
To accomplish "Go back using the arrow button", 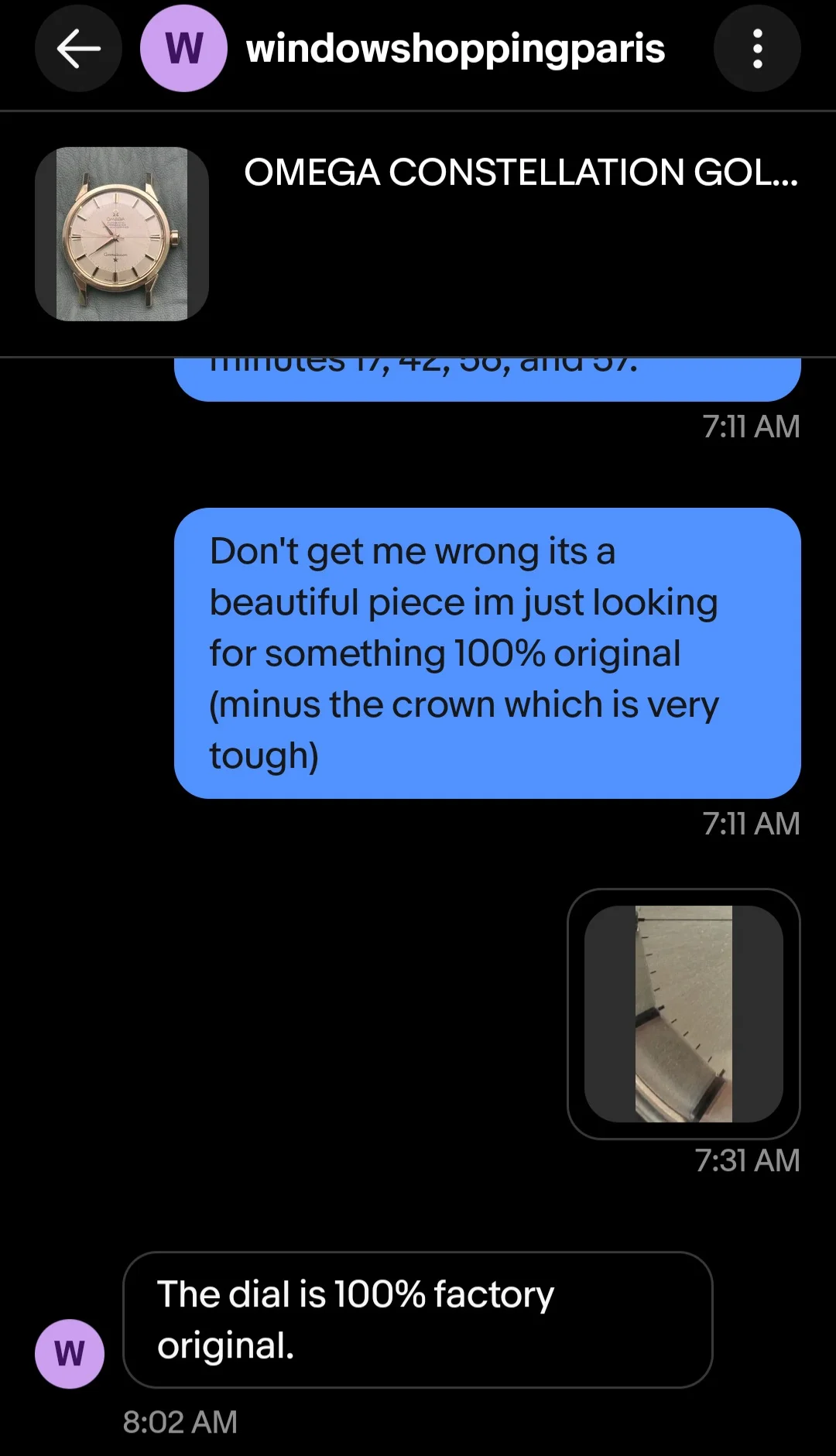I will click(x=78, y=49).
